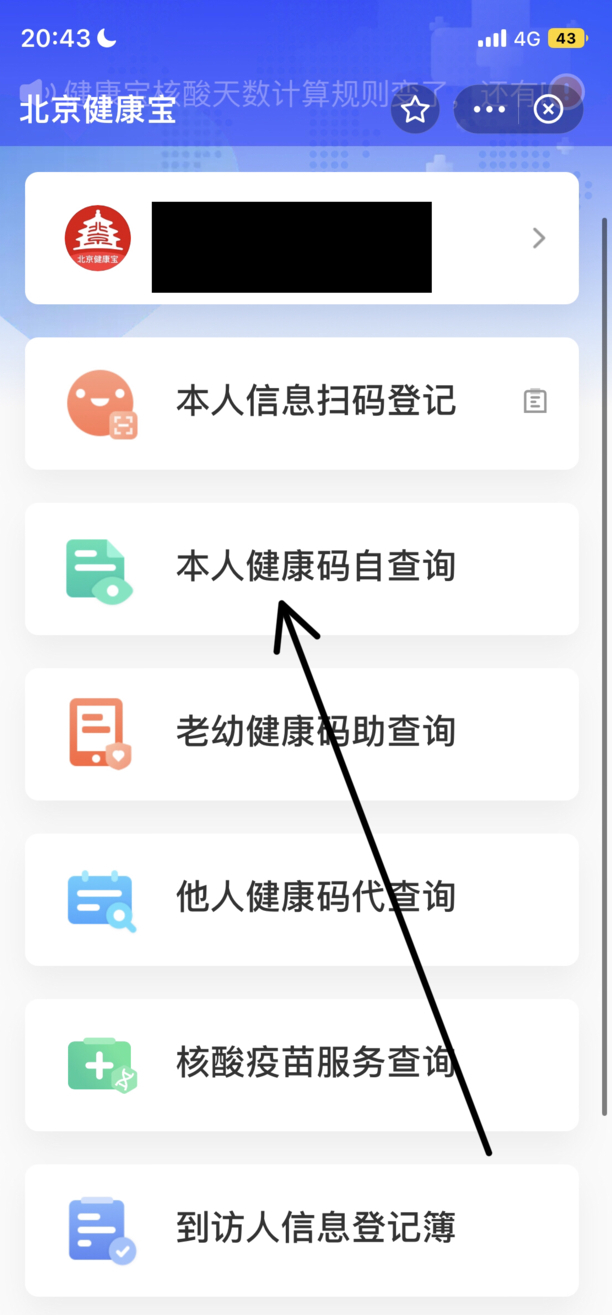This screenshot has width=612, height=1315.
Task: Open the user profile card at top
Action: tap(301, 238)
